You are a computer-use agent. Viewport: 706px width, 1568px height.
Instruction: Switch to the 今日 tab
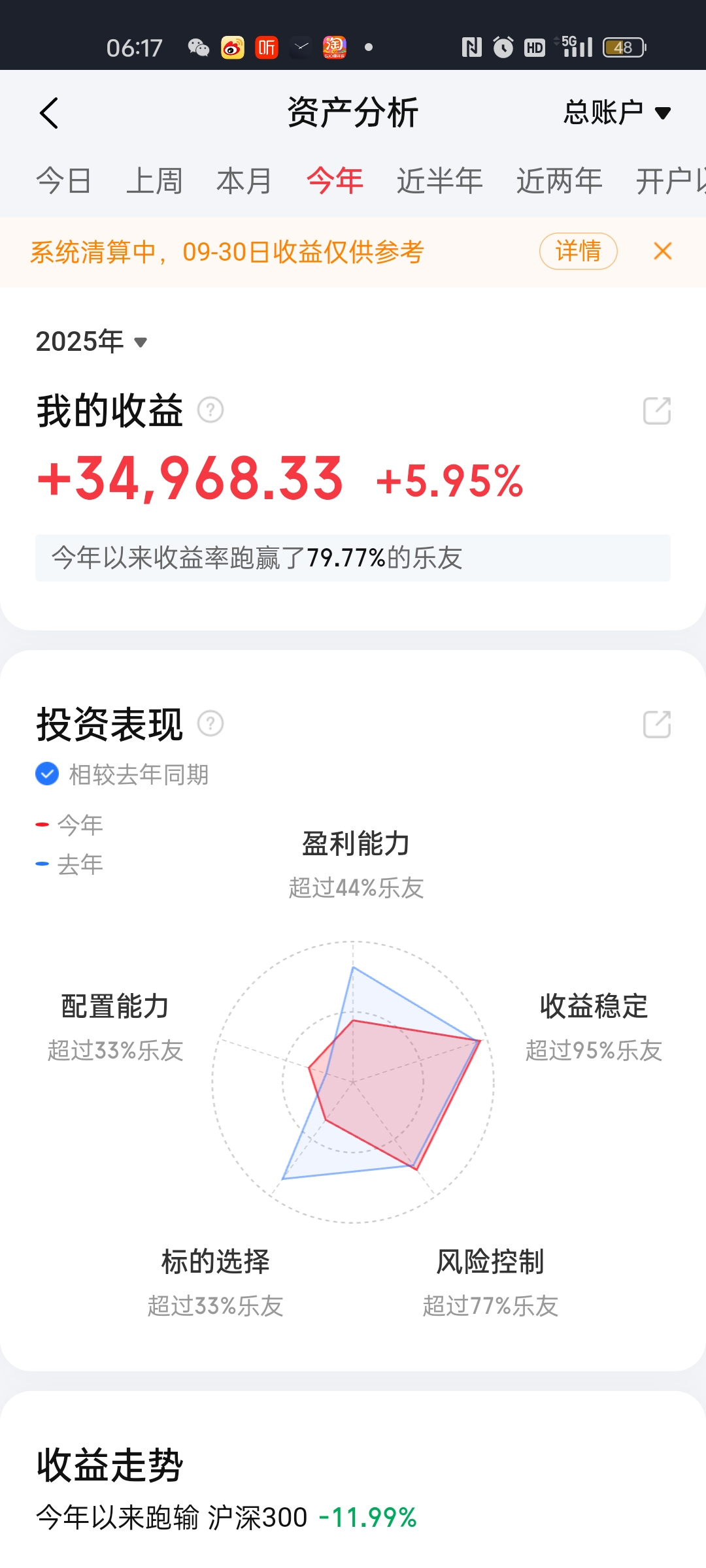[x=63, y=181]
